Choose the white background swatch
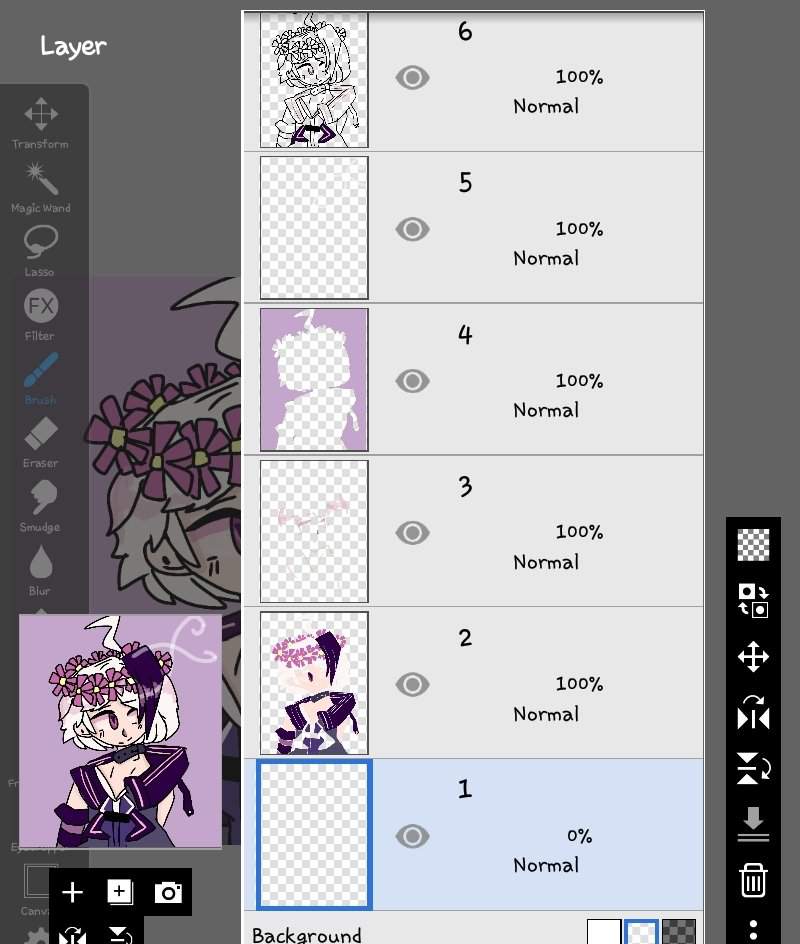 point(603,934)
